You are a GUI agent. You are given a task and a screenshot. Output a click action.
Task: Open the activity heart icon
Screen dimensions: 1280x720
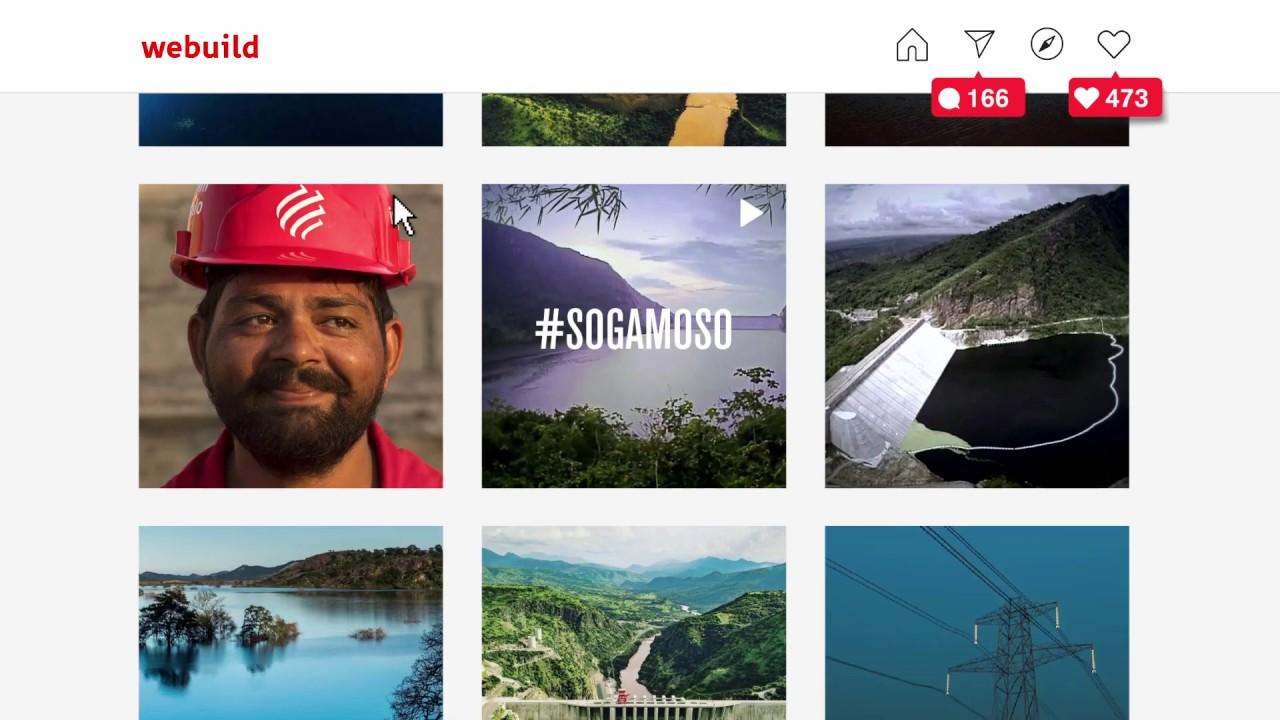[1113, 45]
